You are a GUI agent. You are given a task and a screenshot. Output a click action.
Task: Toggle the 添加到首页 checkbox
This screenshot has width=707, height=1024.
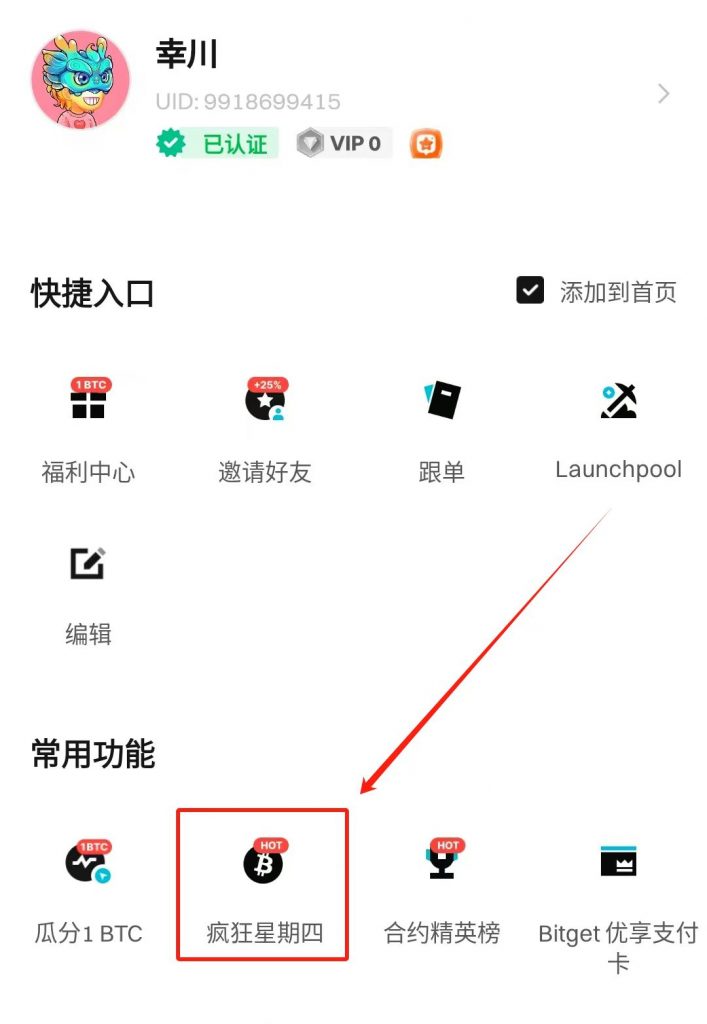point(530,291)
